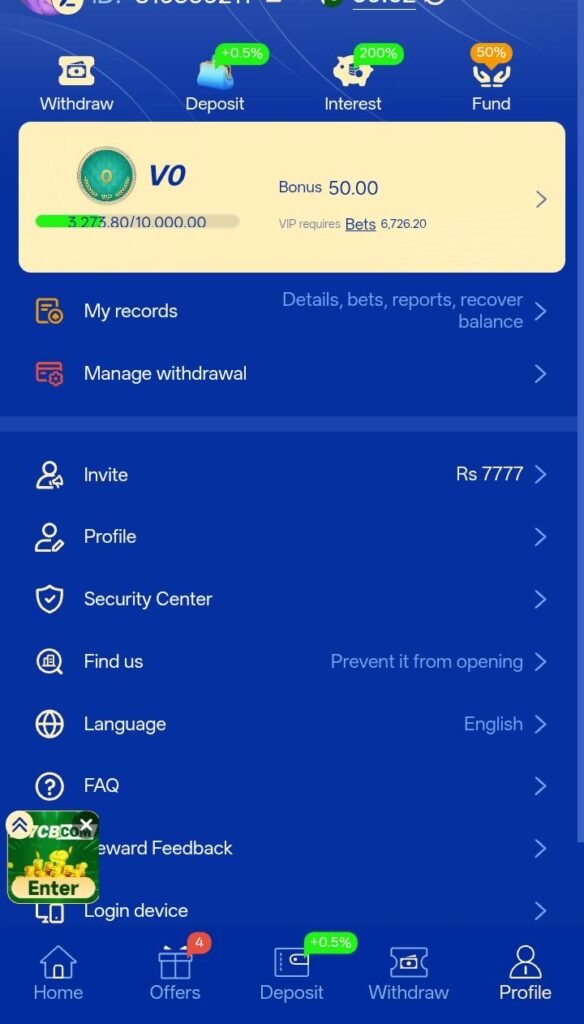Collapse the floating promo with up arrows
Viewport: 584px width, 1024px height.
tap(20, 825)
